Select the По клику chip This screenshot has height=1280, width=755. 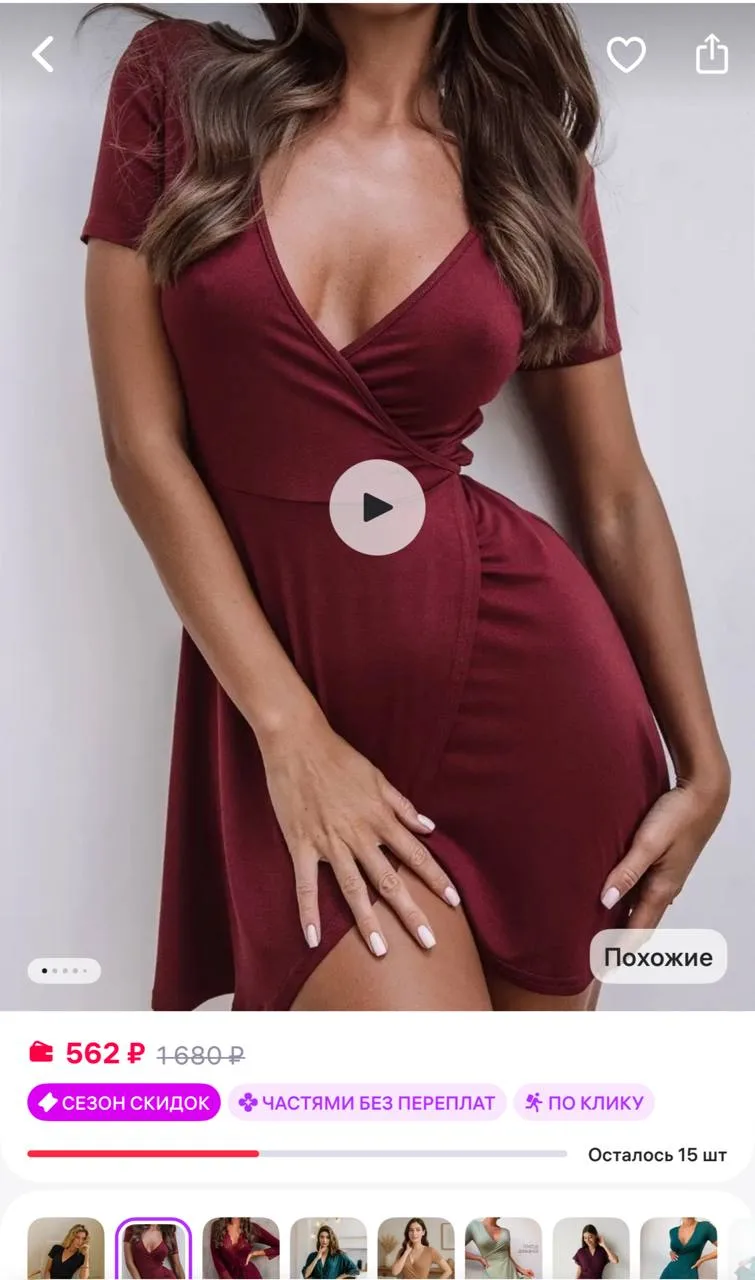(584, 1103)
